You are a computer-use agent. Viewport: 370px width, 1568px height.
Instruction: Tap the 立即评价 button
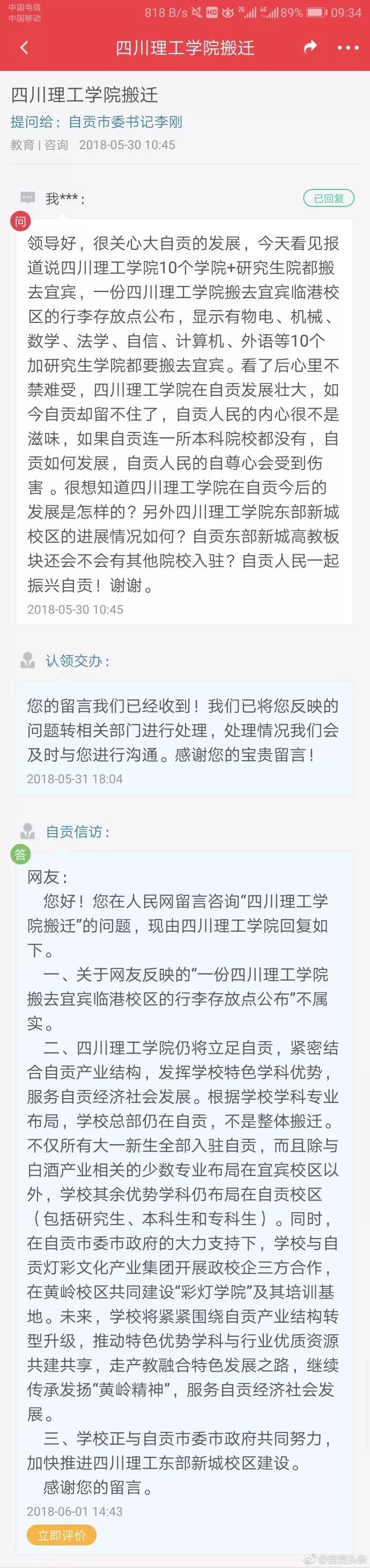click(62, 1535)
